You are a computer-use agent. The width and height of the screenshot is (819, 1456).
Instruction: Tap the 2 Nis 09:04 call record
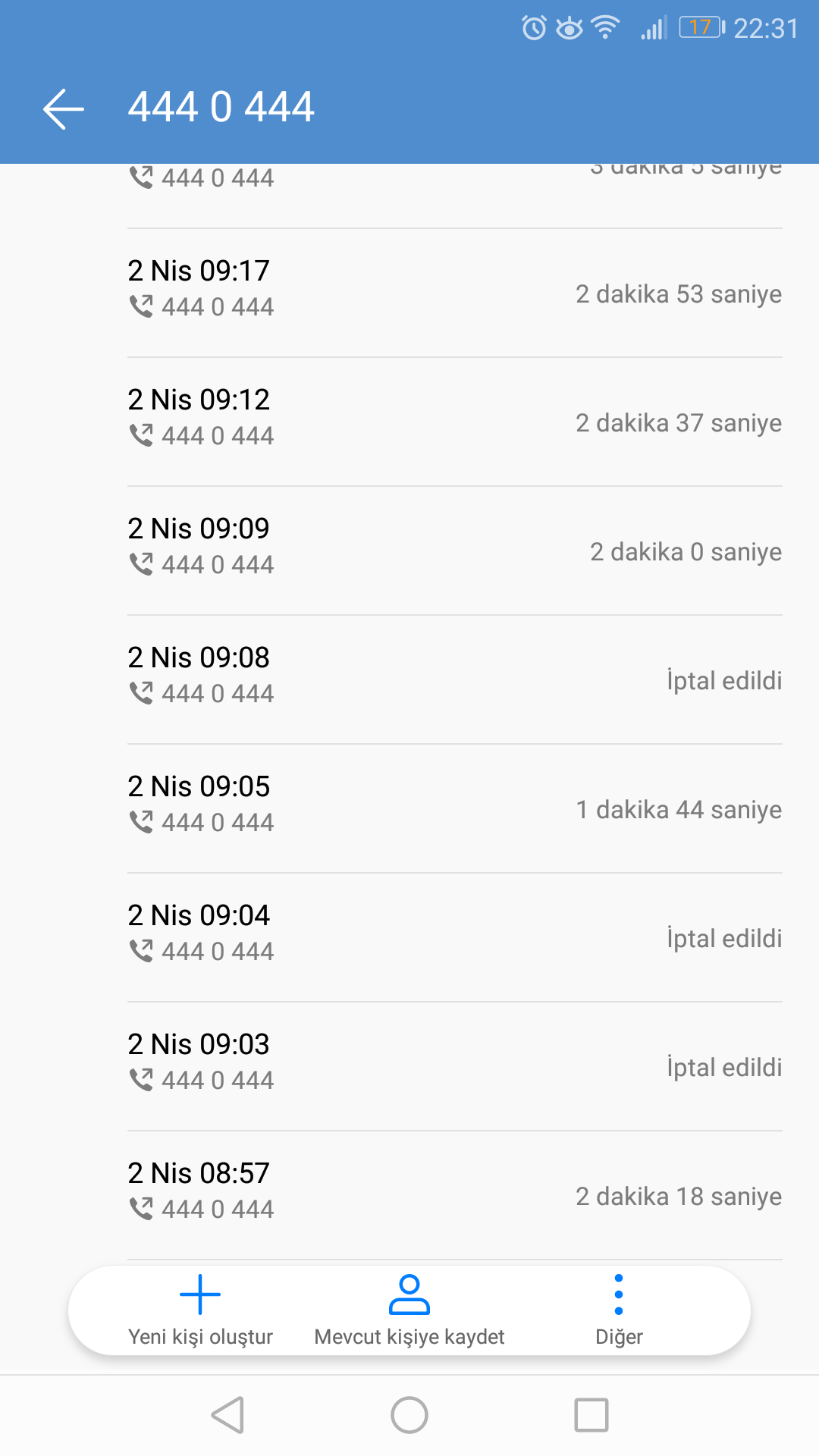pos(455,938)
